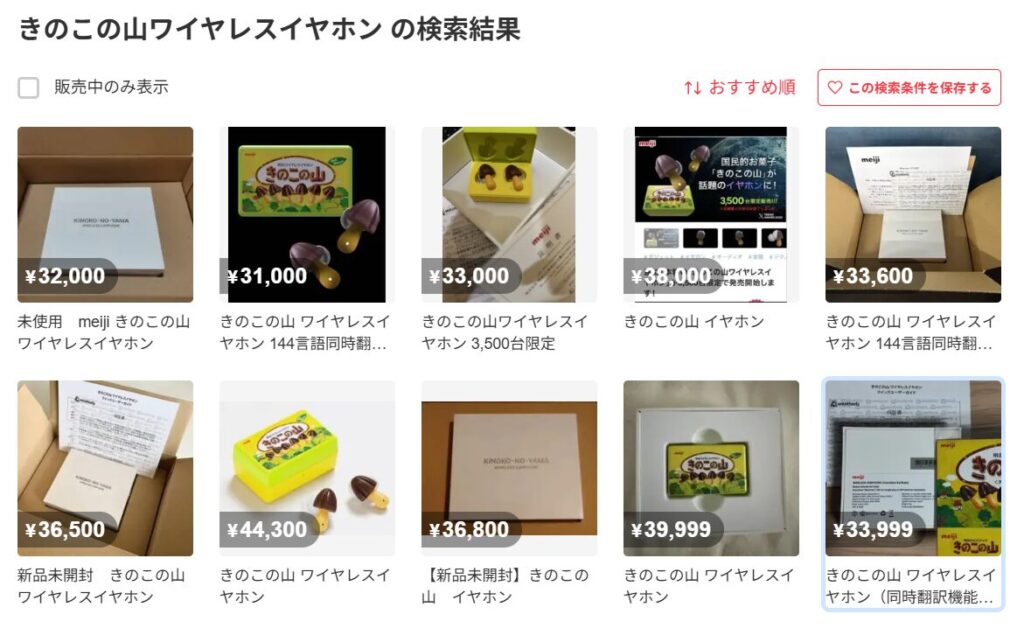Open the ¥38,000 きのこの山 イヤホン listing
The image size is (1024, 628).
tap(711, 214)
